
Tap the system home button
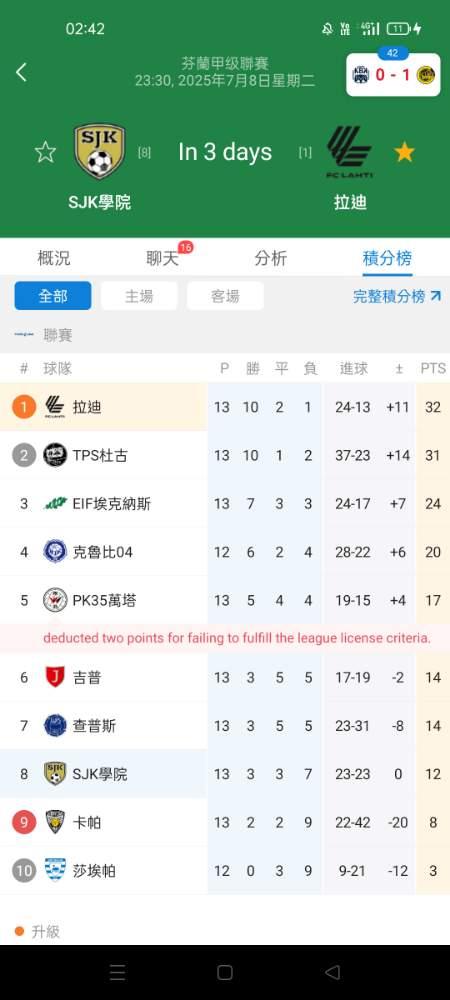coord(224,972)
